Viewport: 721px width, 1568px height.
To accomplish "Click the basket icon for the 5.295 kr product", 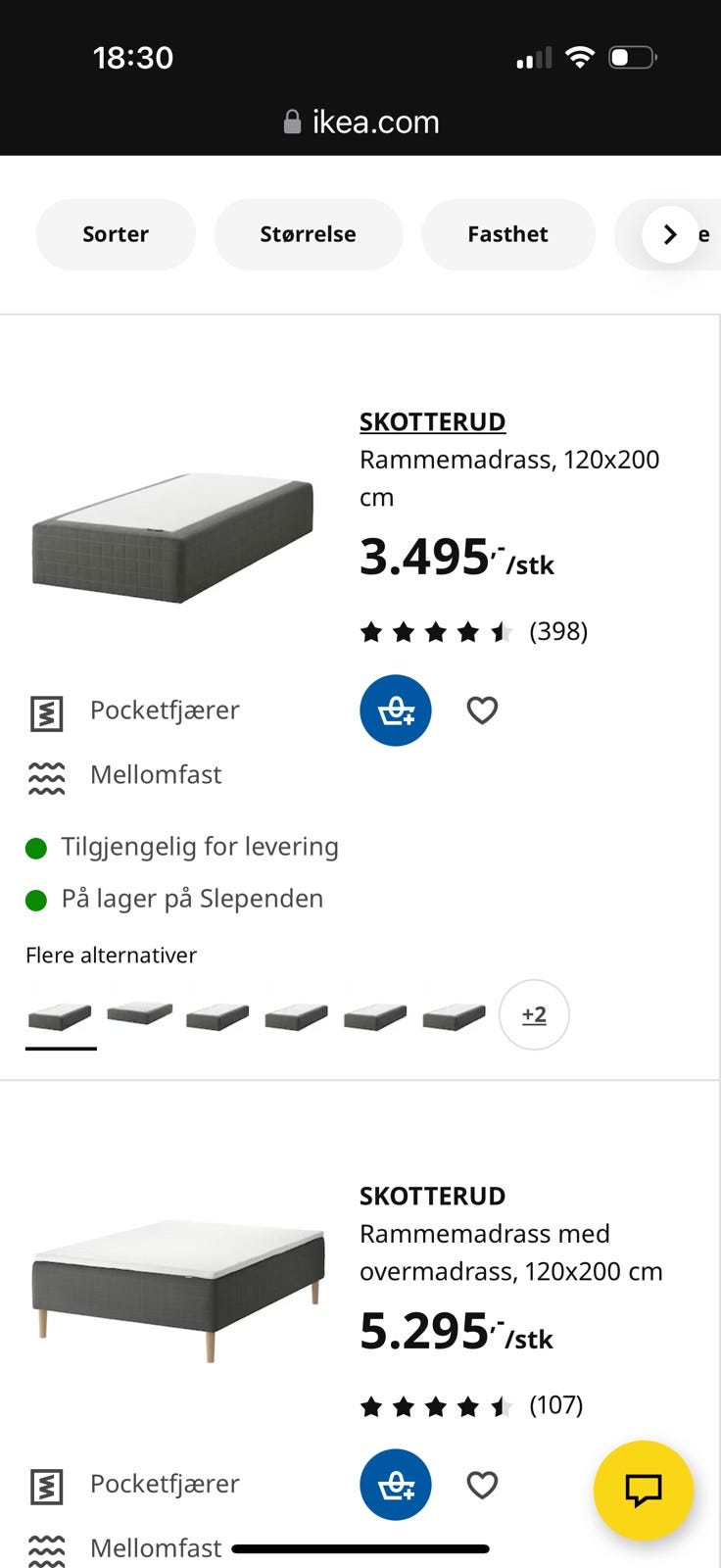I will pyautogui.click(x=395, y=1484).
